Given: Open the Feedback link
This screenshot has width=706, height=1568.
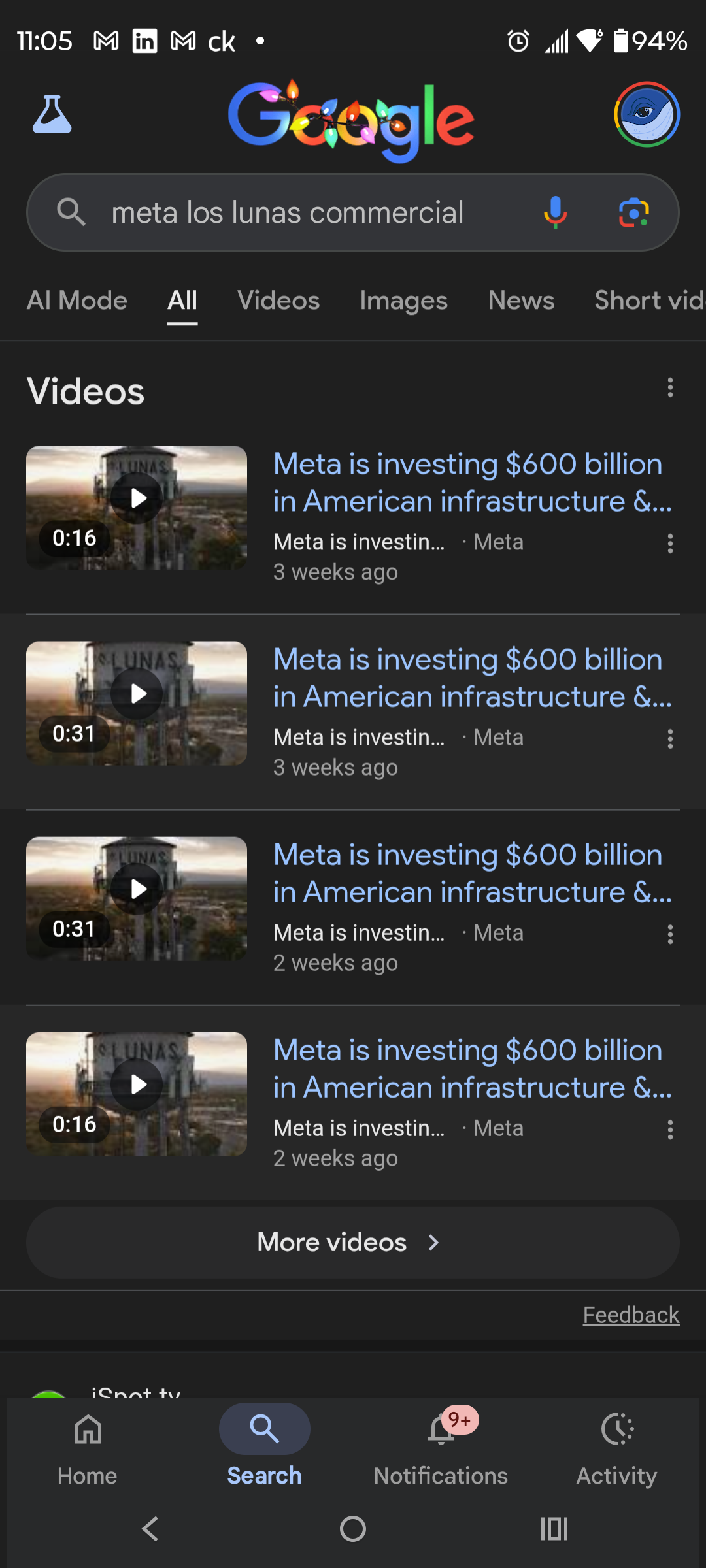Looking at the screenshot, I should [x=630, y=1314].
